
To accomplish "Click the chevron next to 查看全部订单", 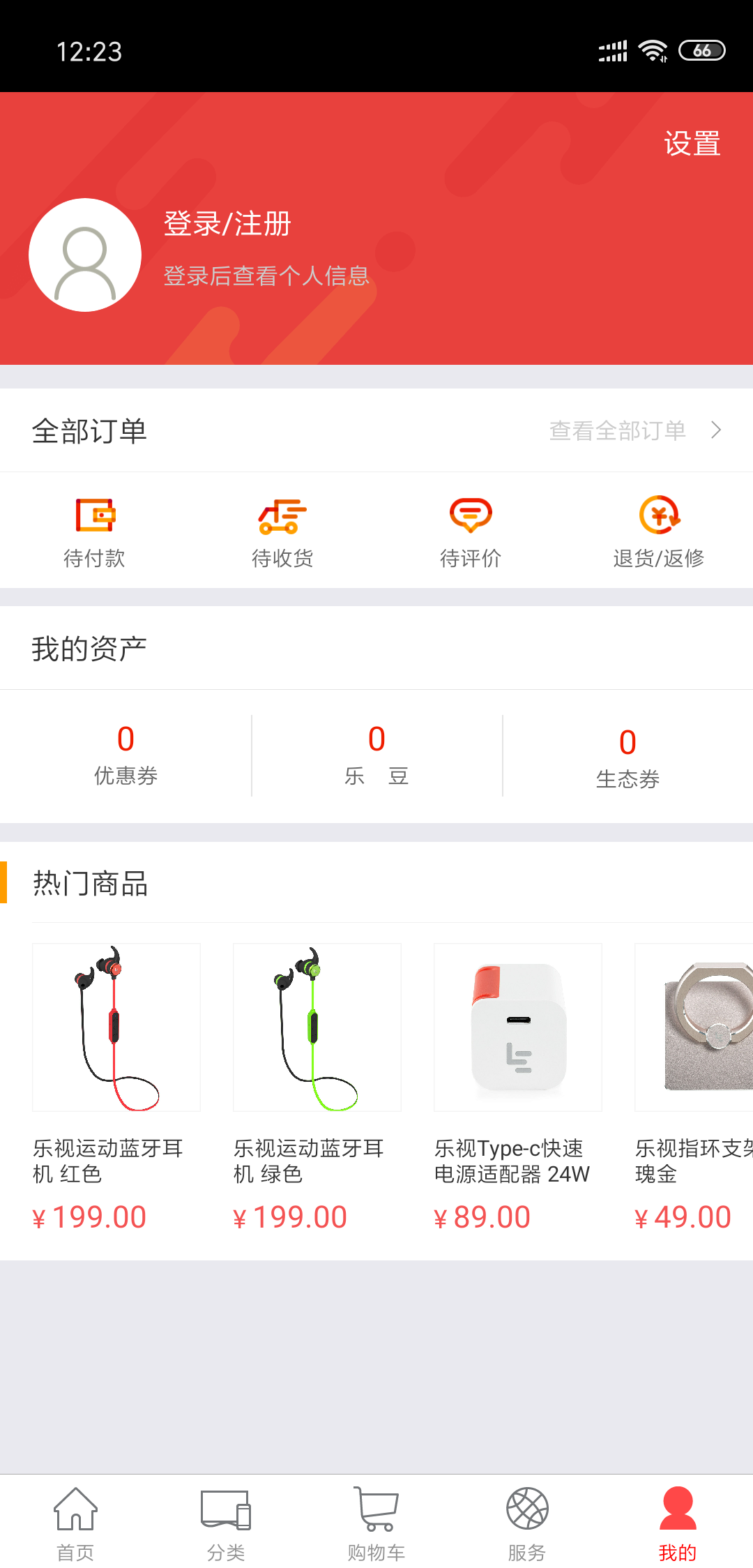I will click(715, 430).
